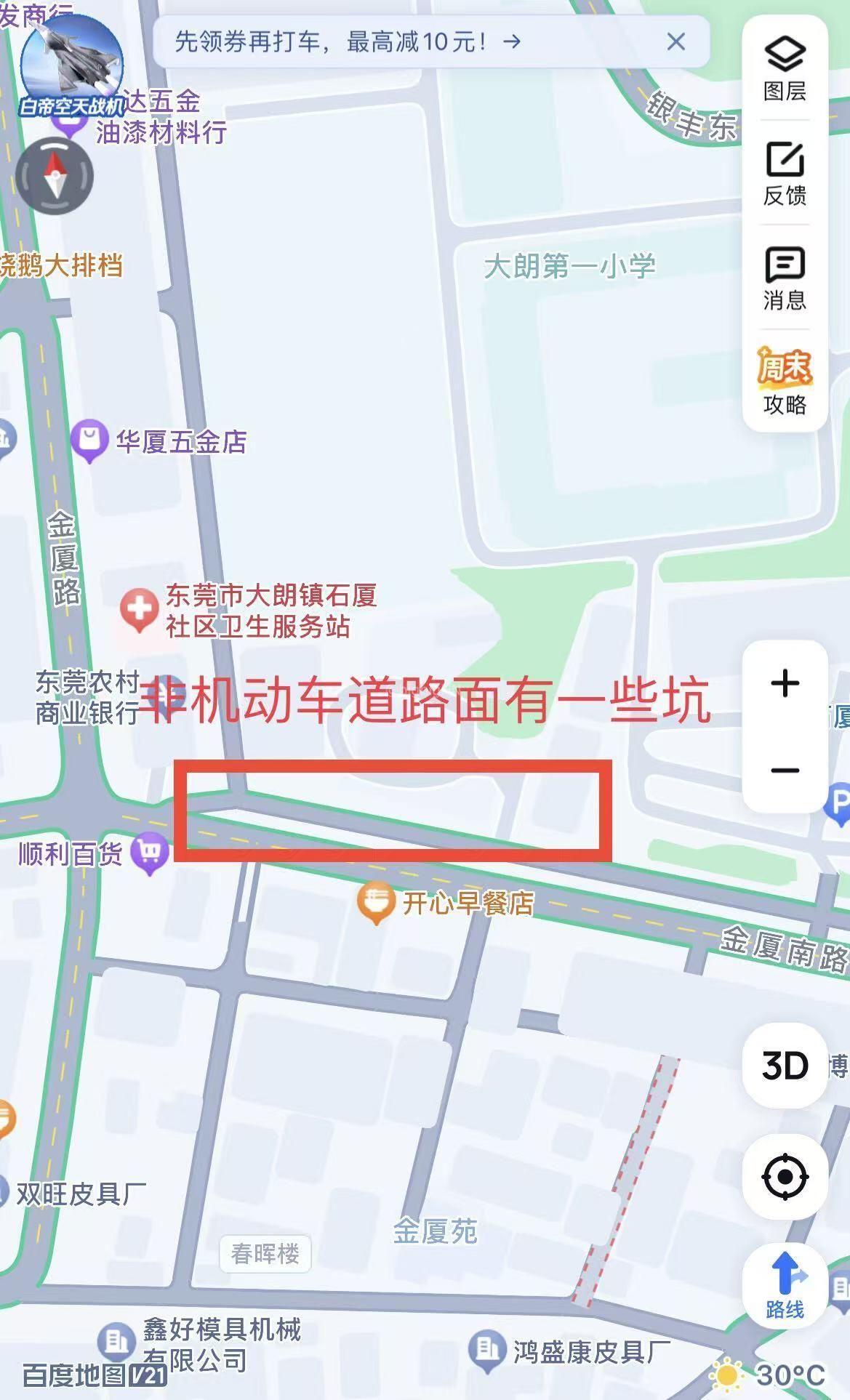850x1400 pixels.
Task: Select the 开心早餐店 marker
Action: (x=375, y=901)
